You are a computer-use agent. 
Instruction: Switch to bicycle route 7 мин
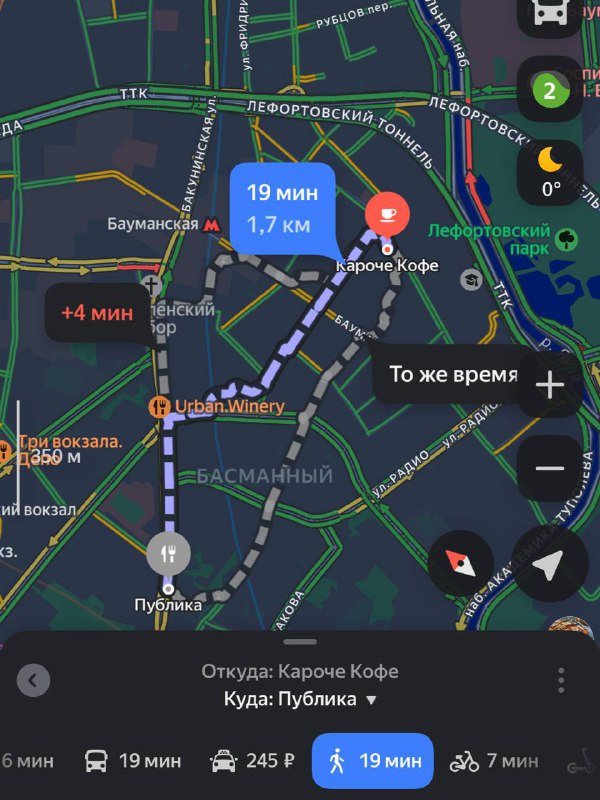click(x=493, y=761)
